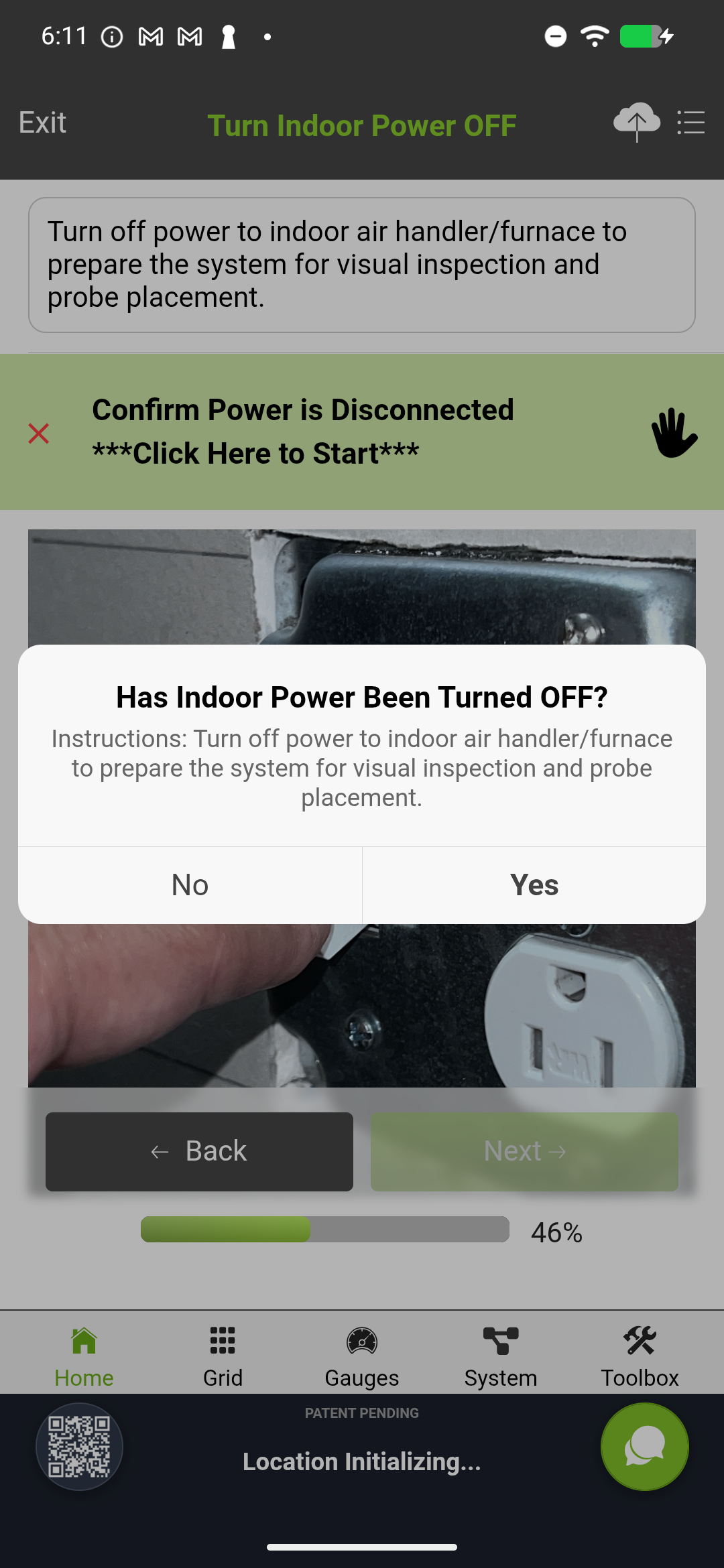Answer No in the power off dialog
This screenshot has width=724, height=1568.
tap(190, 885)
